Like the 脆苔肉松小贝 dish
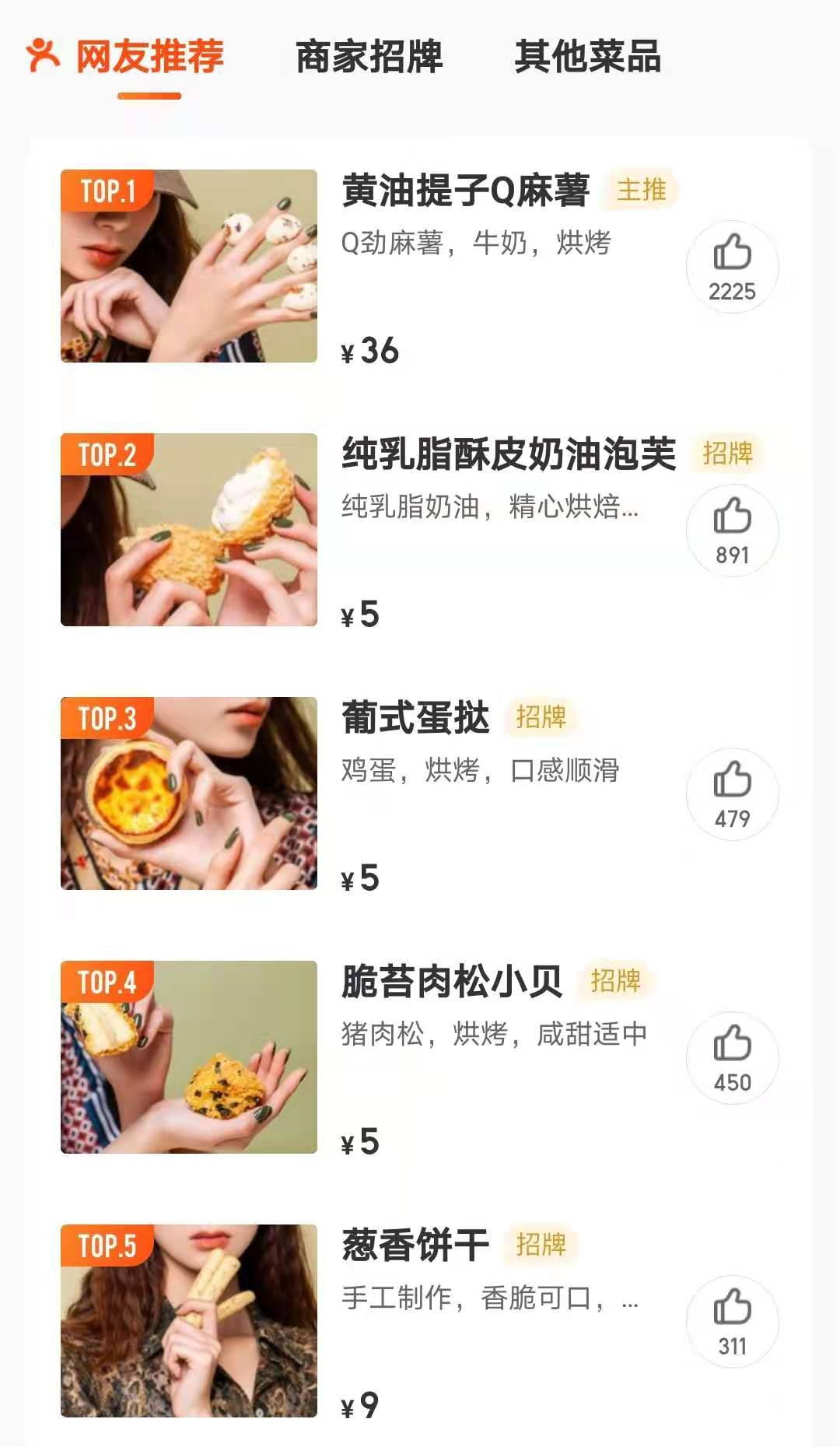840x1447 pixels. 732,1058
